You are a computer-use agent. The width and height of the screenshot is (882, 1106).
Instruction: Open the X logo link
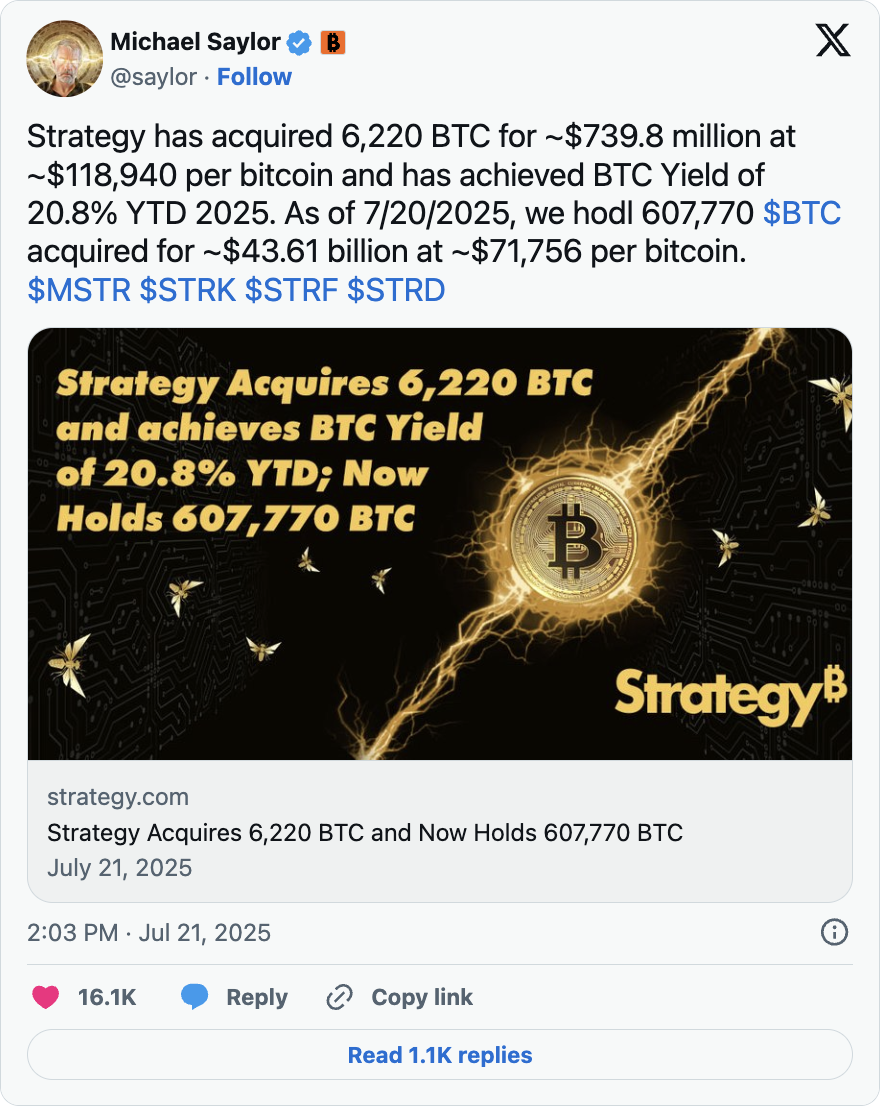pos(832,40)
